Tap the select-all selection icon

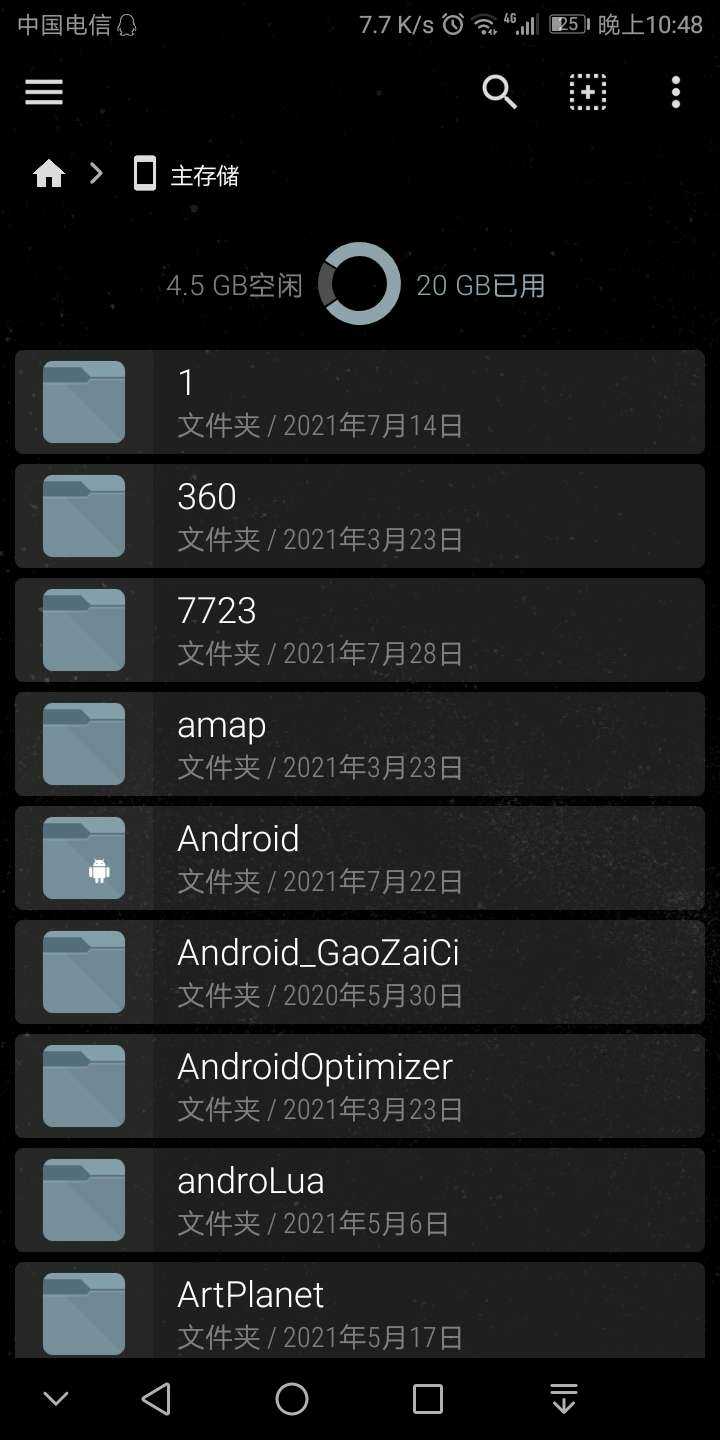click(588, 92)
